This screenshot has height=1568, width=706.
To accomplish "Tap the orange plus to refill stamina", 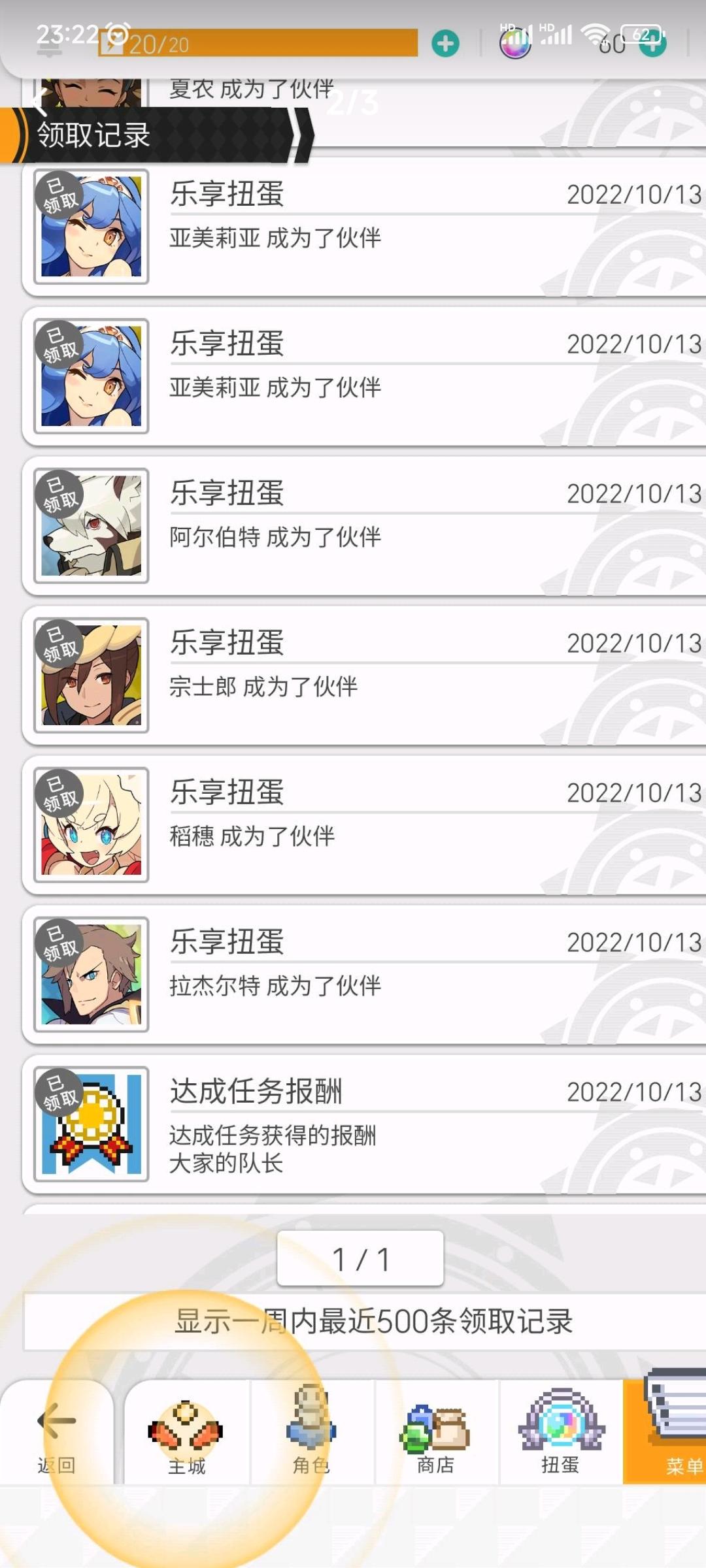I will [x=445, y=44].
